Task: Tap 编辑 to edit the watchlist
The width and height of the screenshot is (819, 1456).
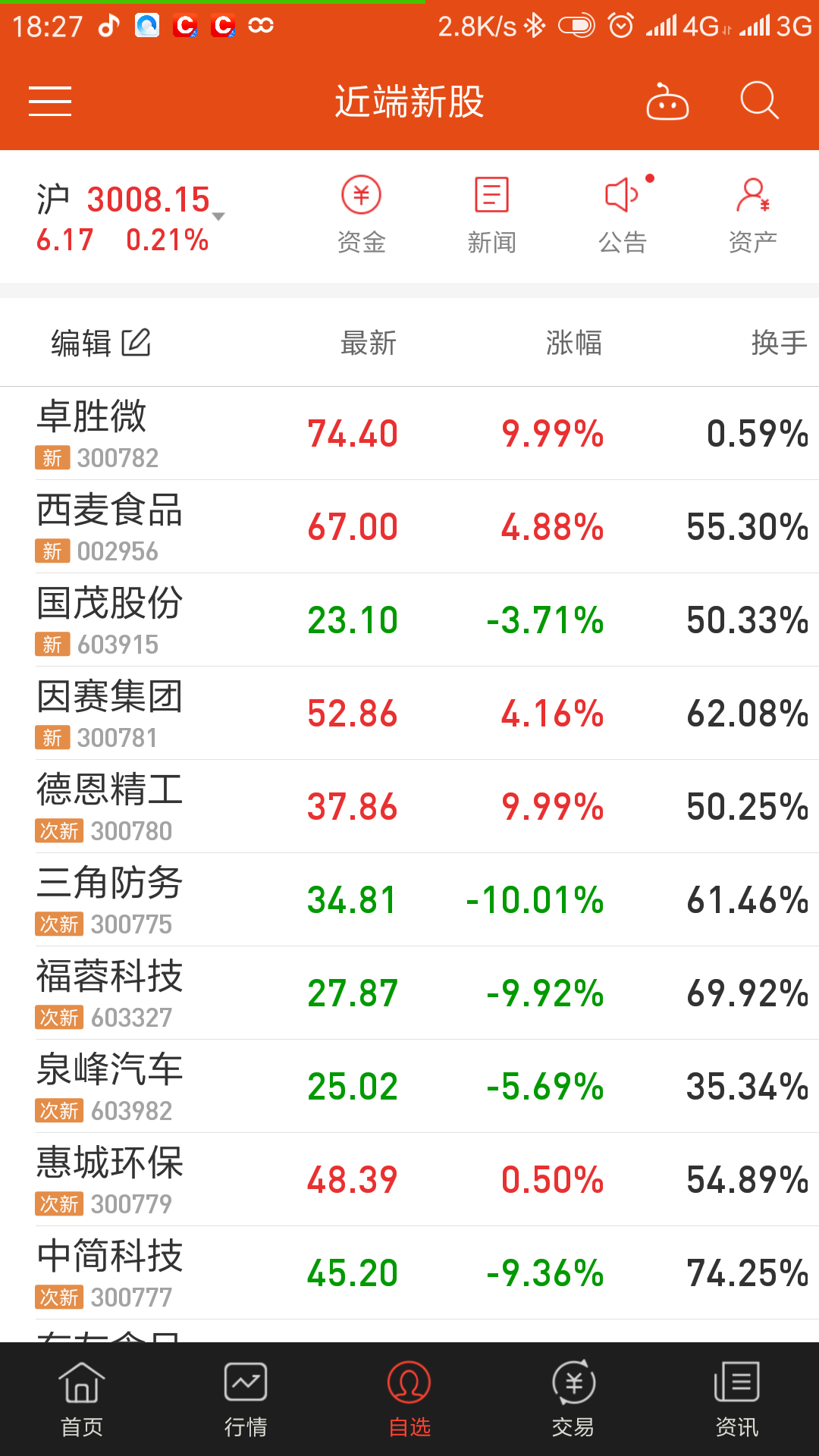Action: [x=101, y=343]
